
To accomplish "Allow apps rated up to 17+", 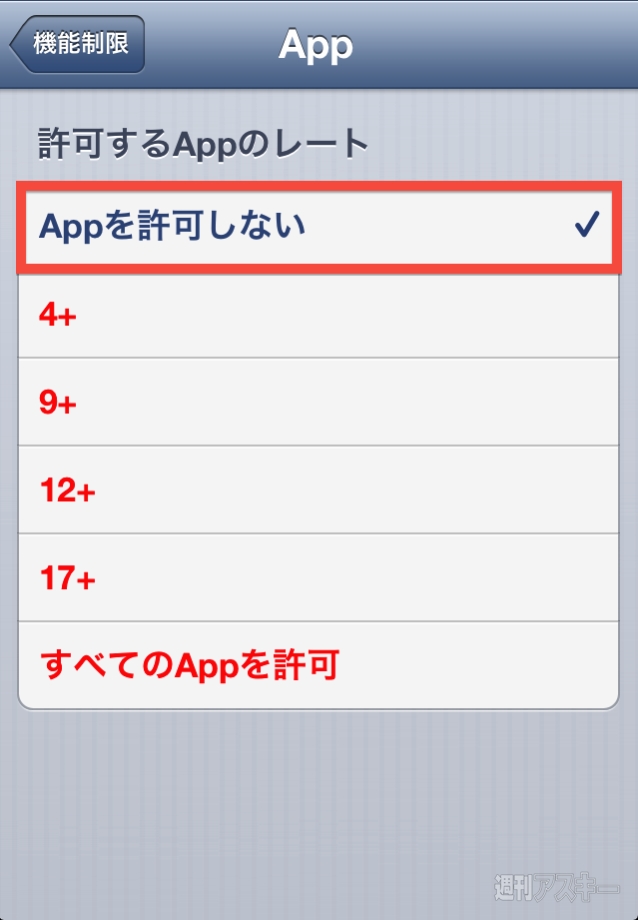I will pos(318,577).
